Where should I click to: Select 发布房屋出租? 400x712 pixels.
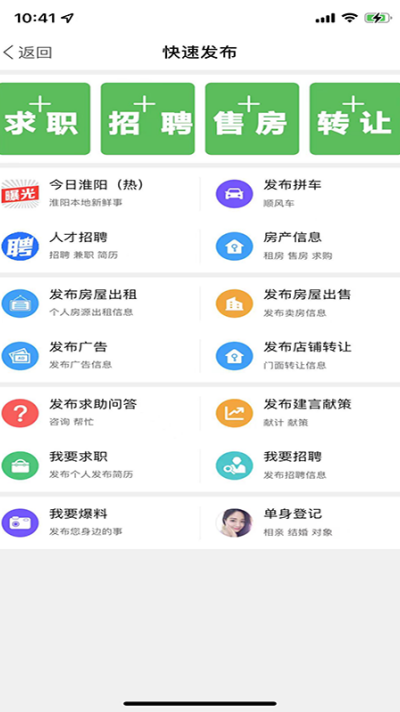[x=100, y=303]
